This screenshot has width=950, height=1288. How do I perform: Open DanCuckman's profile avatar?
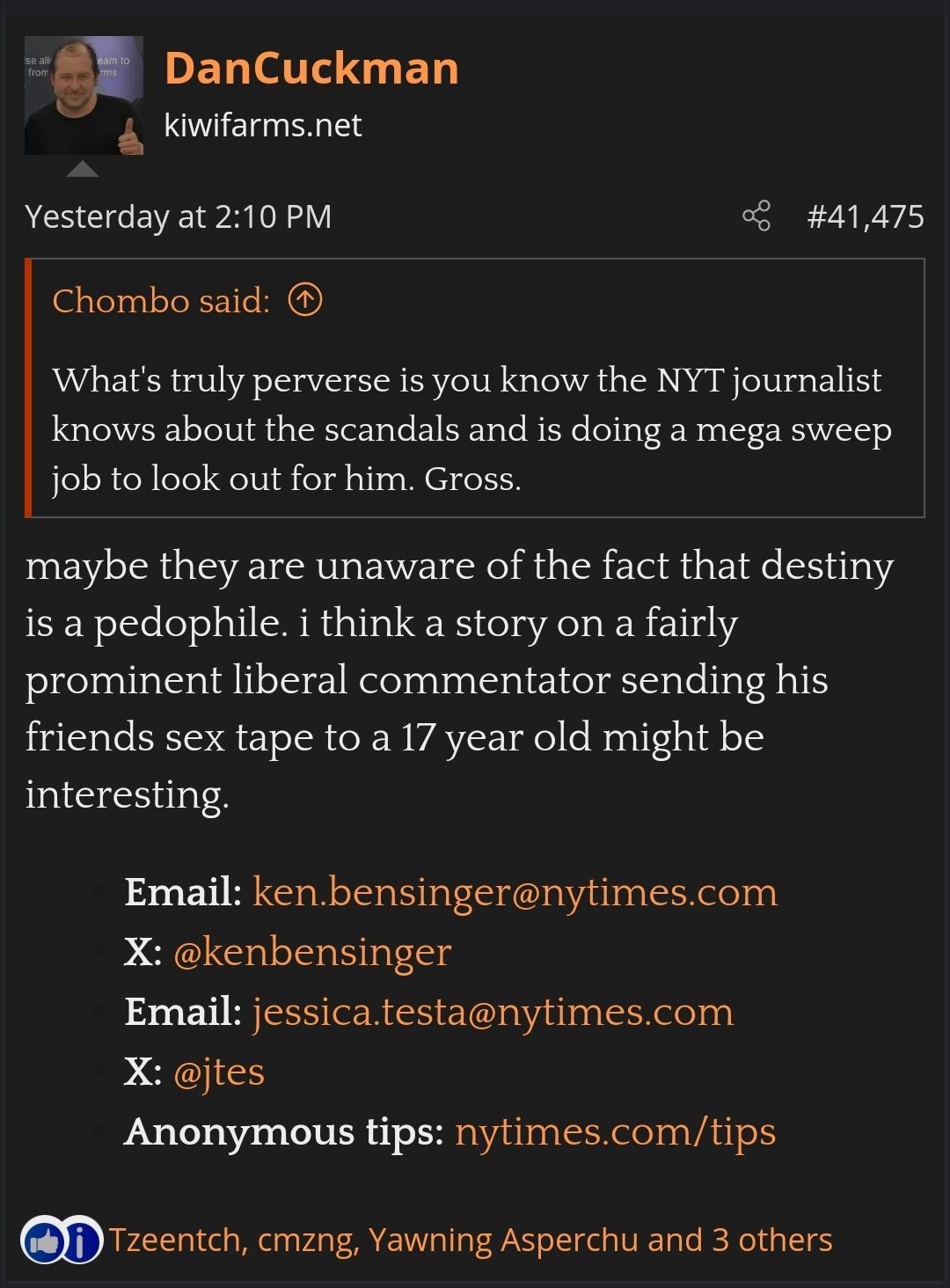pyautogui.click(x=84, y=95)
